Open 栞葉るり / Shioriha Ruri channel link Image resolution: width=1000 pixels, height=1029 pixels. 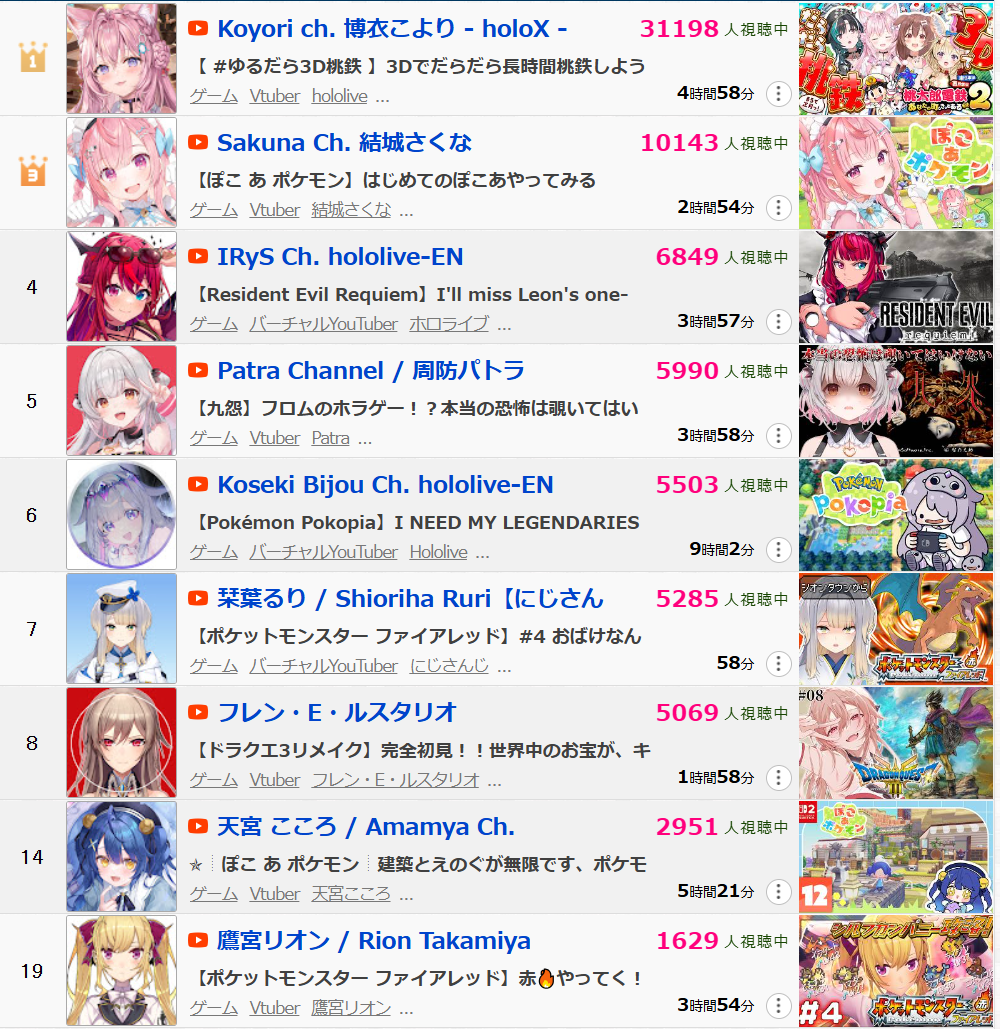tap(410, 599)
